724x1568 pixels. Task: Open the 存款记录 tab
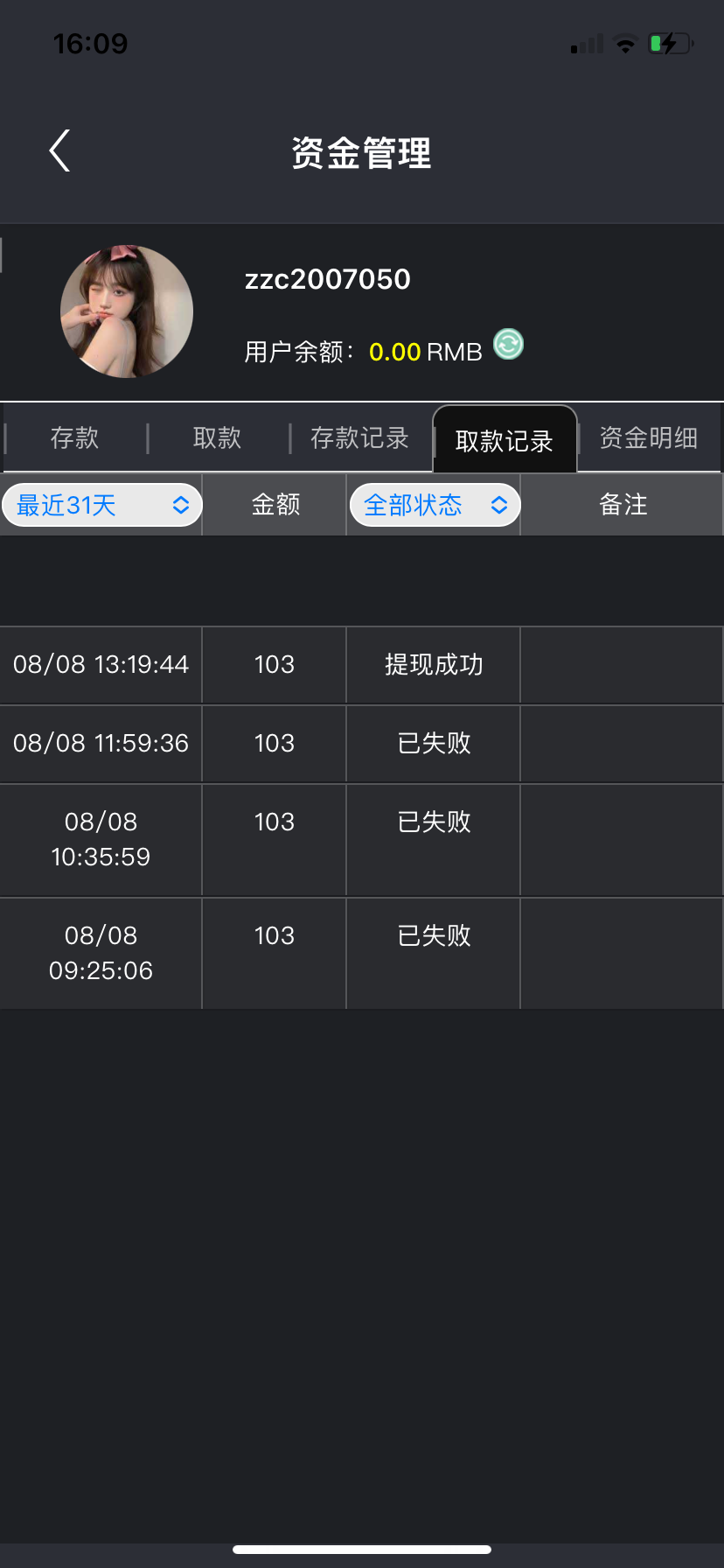pyautogui.click(x=359, y=437)
